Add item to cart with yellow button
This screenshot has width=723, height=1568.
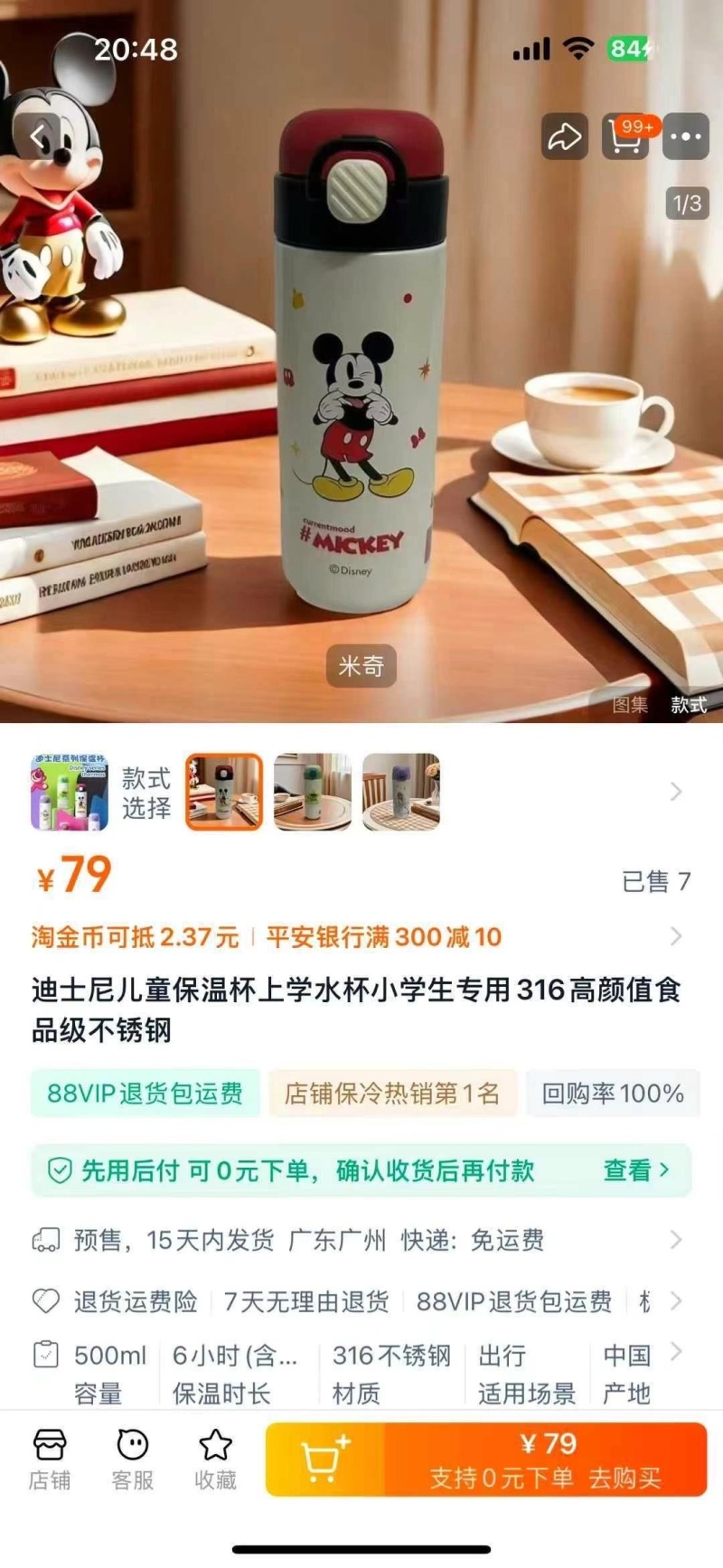pyautogui.click(x=325, y=1459)
